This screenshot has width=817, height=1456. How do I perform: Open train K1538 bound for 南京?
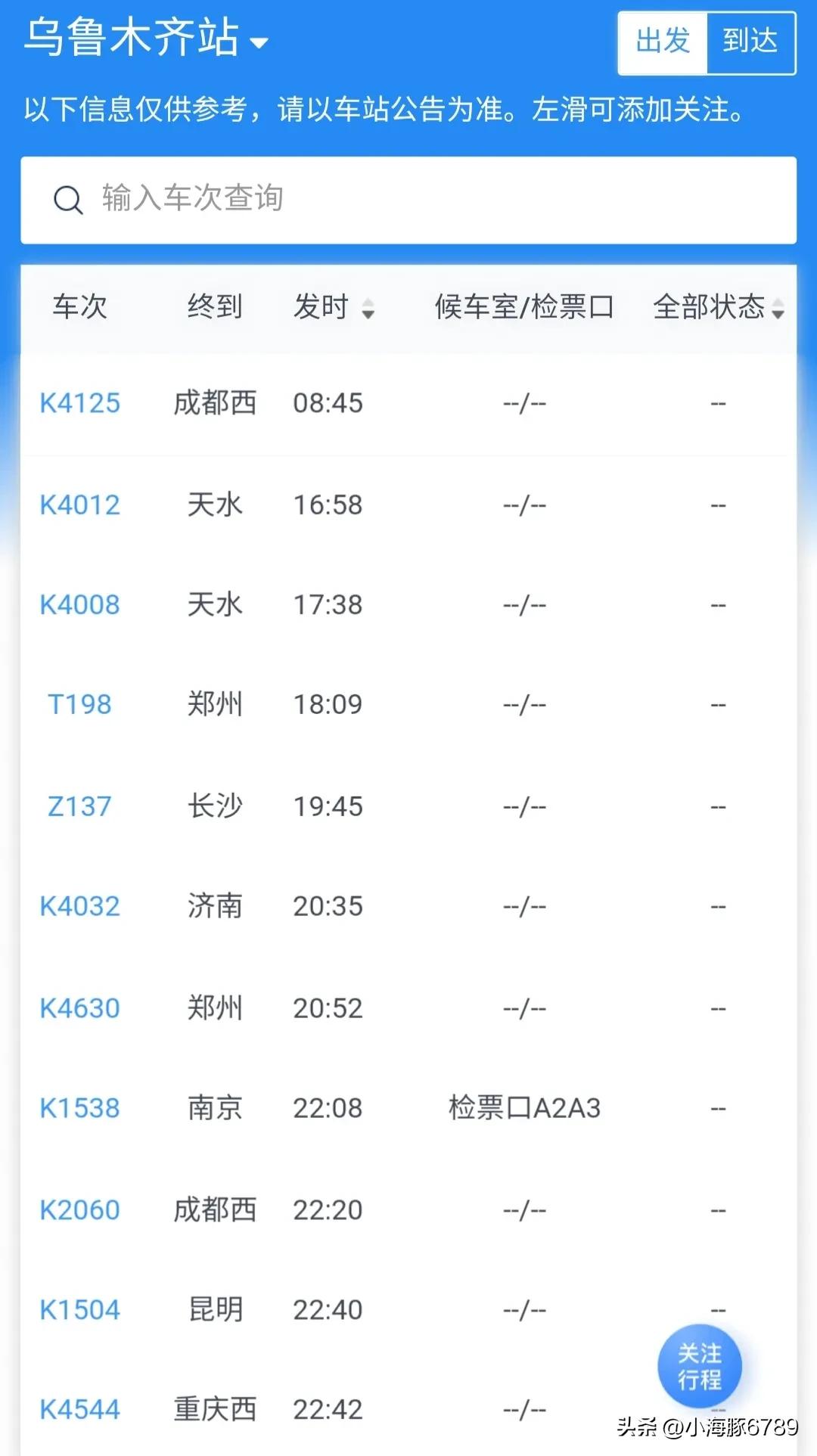coord(79,1108)
